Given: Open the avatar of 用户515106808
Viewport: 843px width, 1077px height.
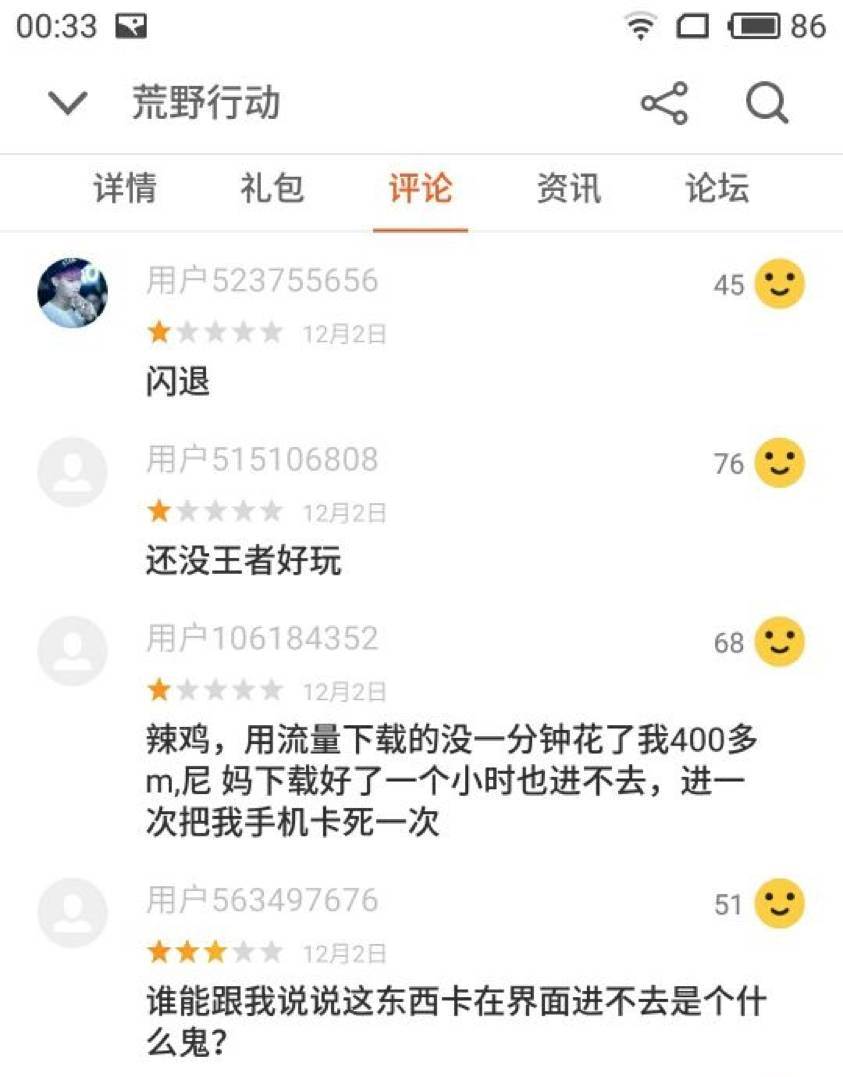Looking at the screenshot, I should click(x=72, y=472).
